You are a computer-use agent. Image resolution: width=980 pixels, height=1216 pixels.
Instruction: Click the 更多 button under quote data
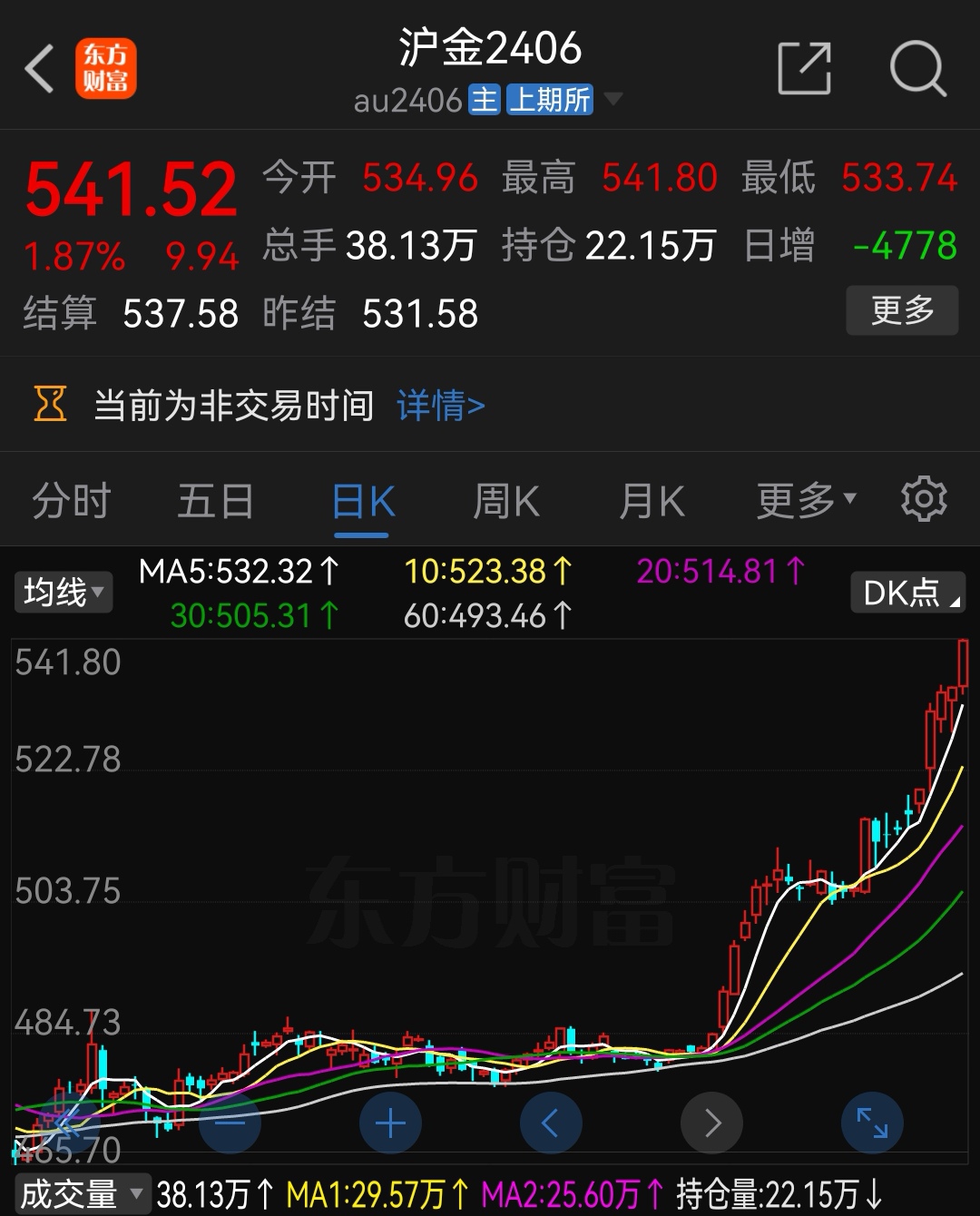tap(901, 310)
